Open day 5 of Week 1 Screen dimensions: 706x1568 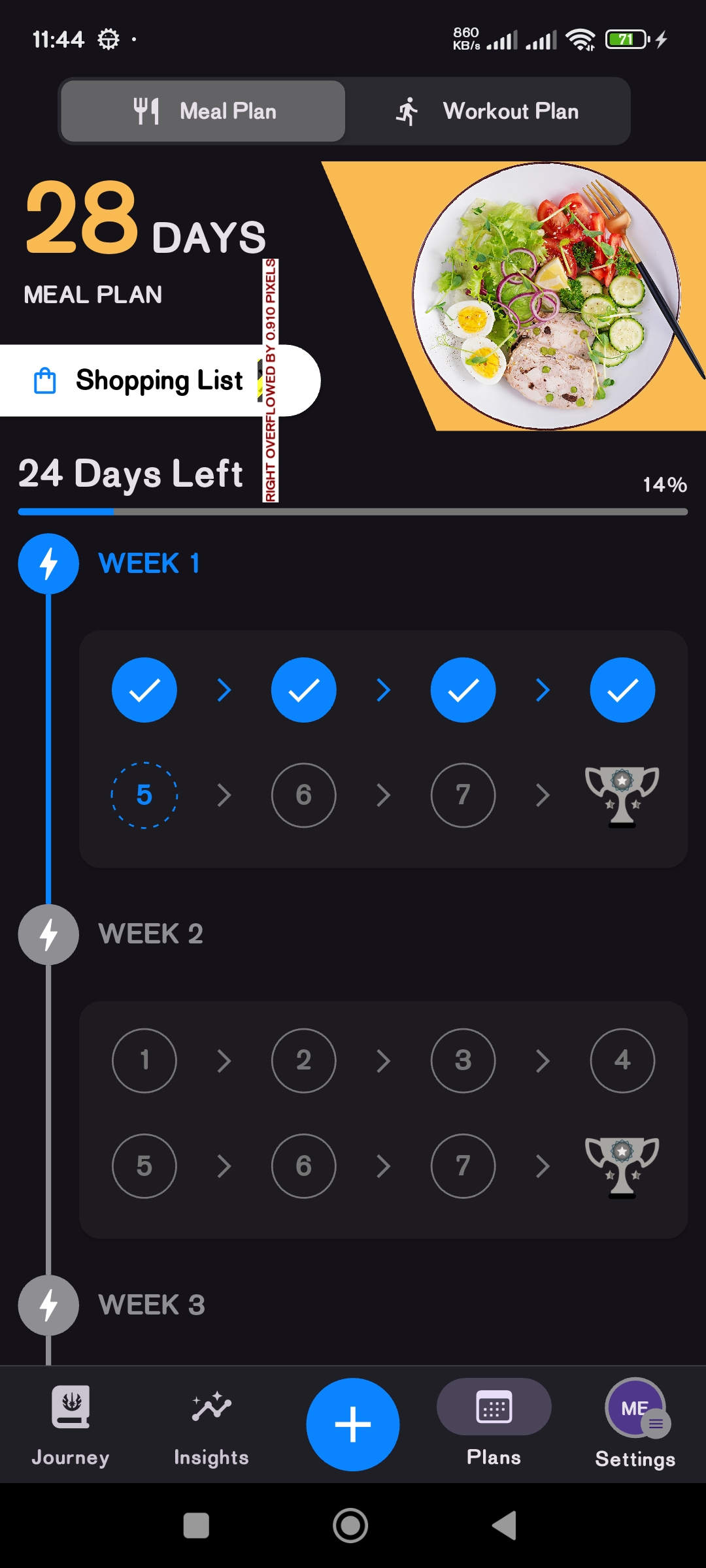[x=144, y=795]
